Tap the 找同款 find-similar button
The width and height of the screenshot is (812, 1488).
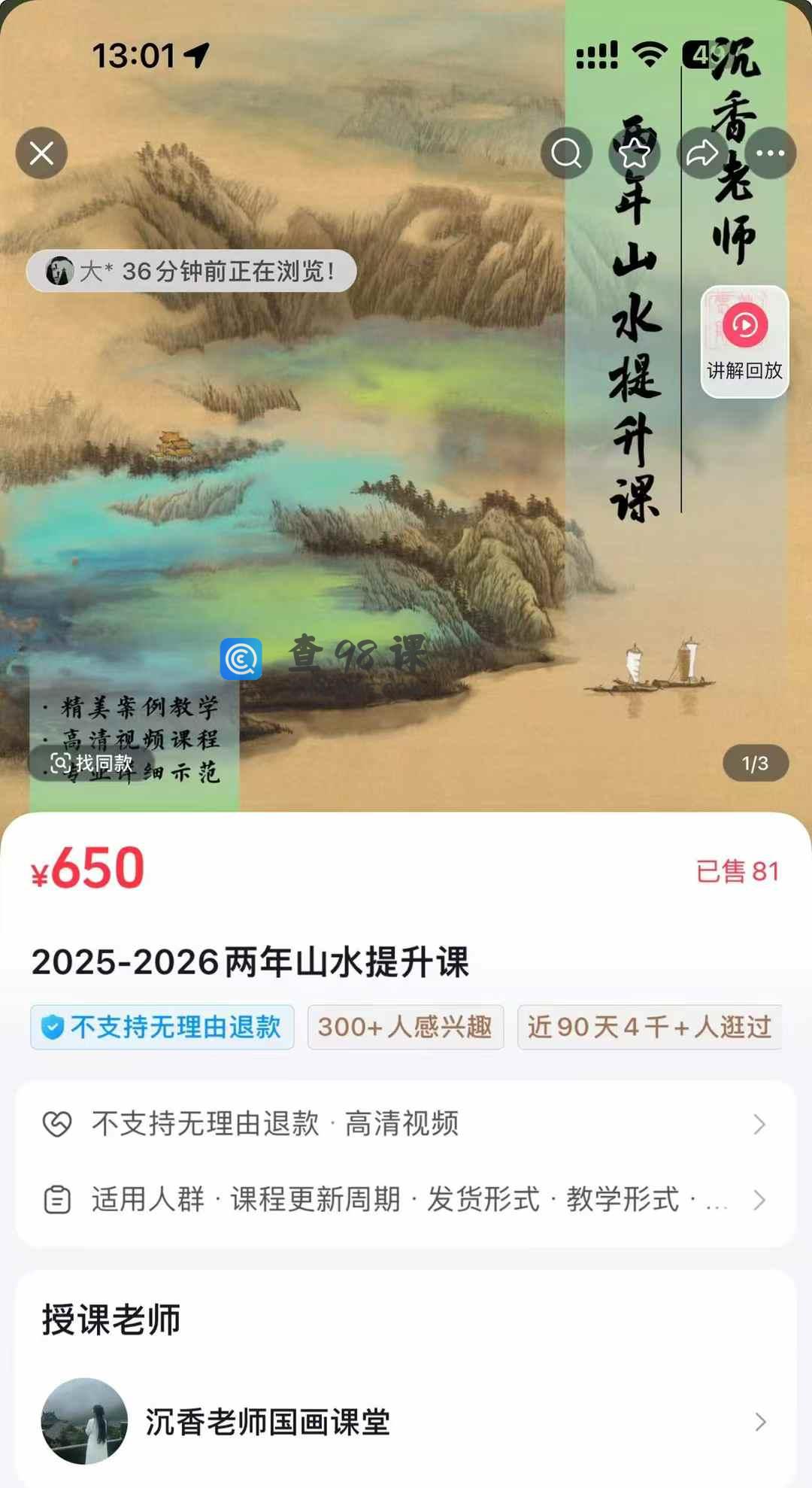coord(92,763)
